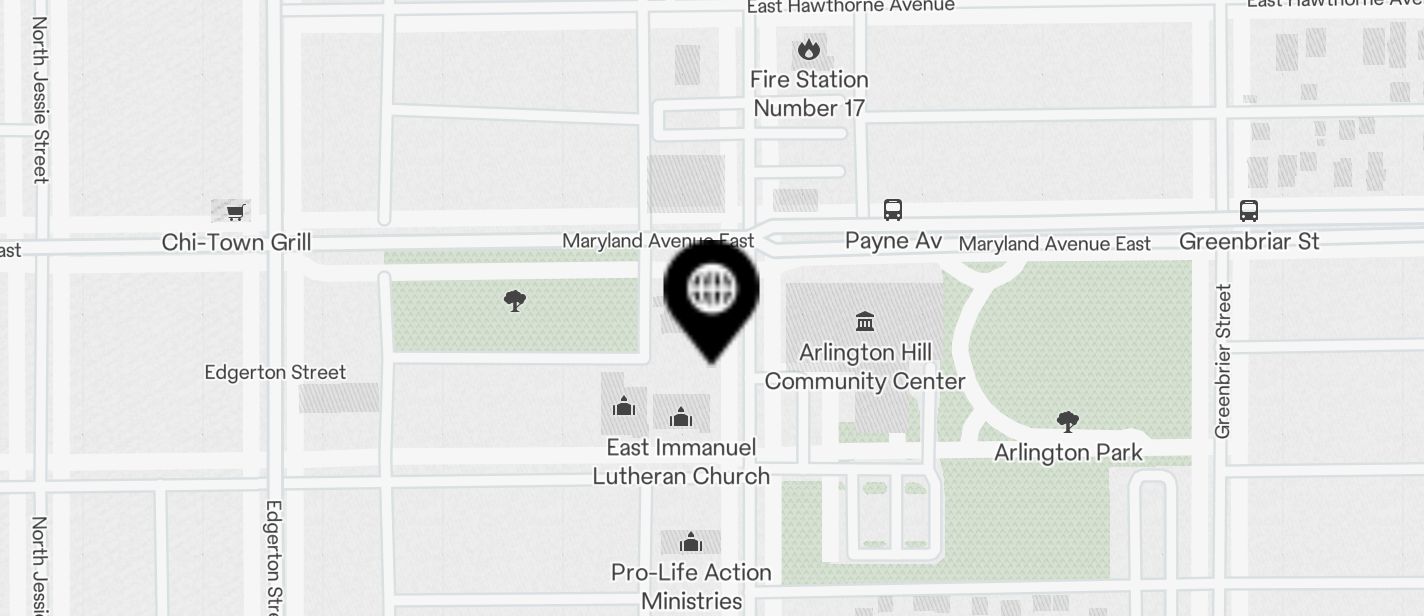The width and height of the screenshot is (1424, 616).
Task: Select the Greenbriar St bus stop
Action: pyautogui.click(x=1249, y=211)
